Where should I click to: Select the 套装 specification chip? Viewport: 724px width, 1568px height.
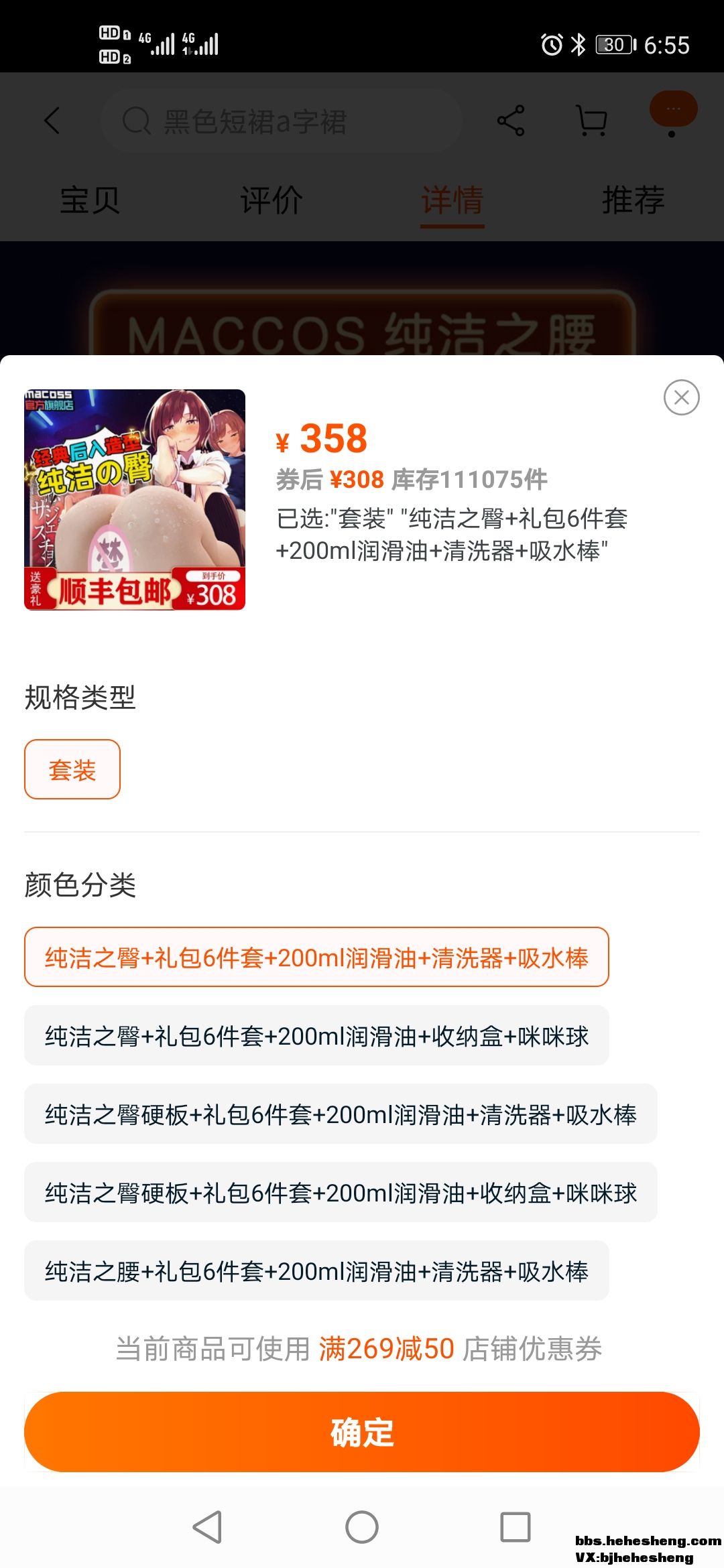point(72,769)
